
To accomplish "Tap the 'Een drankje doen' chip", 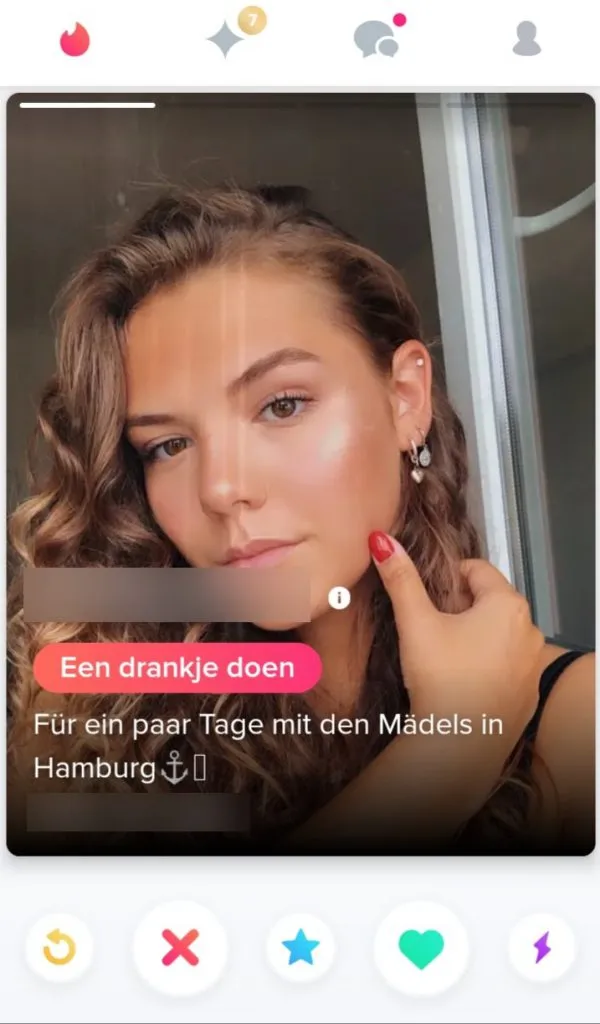I will [x=177, y=668].
